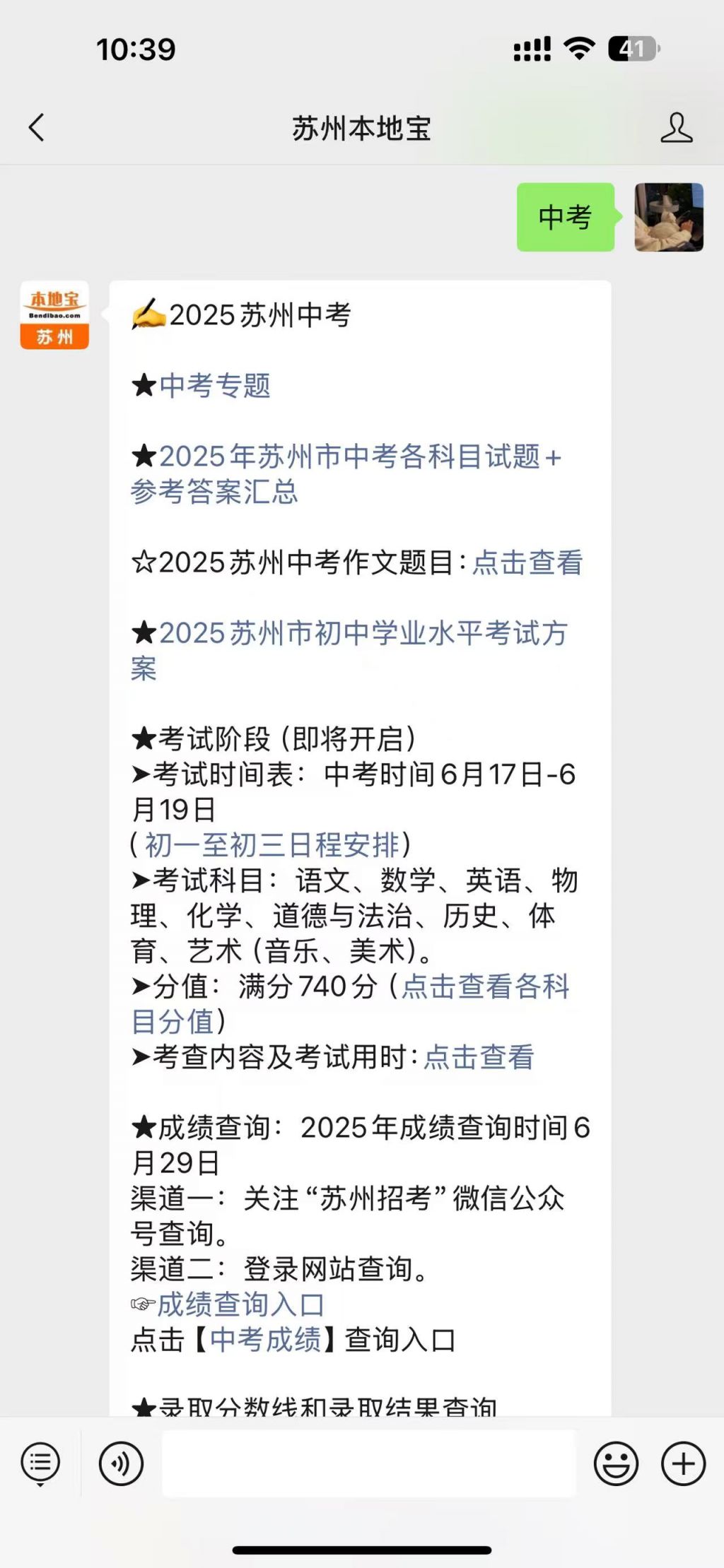This screenshot has width=724, height=1568.
Task: Tap 点击查看 for 考查内容及考试用时
Action: pyautogui.click(x=479, y=1057)
